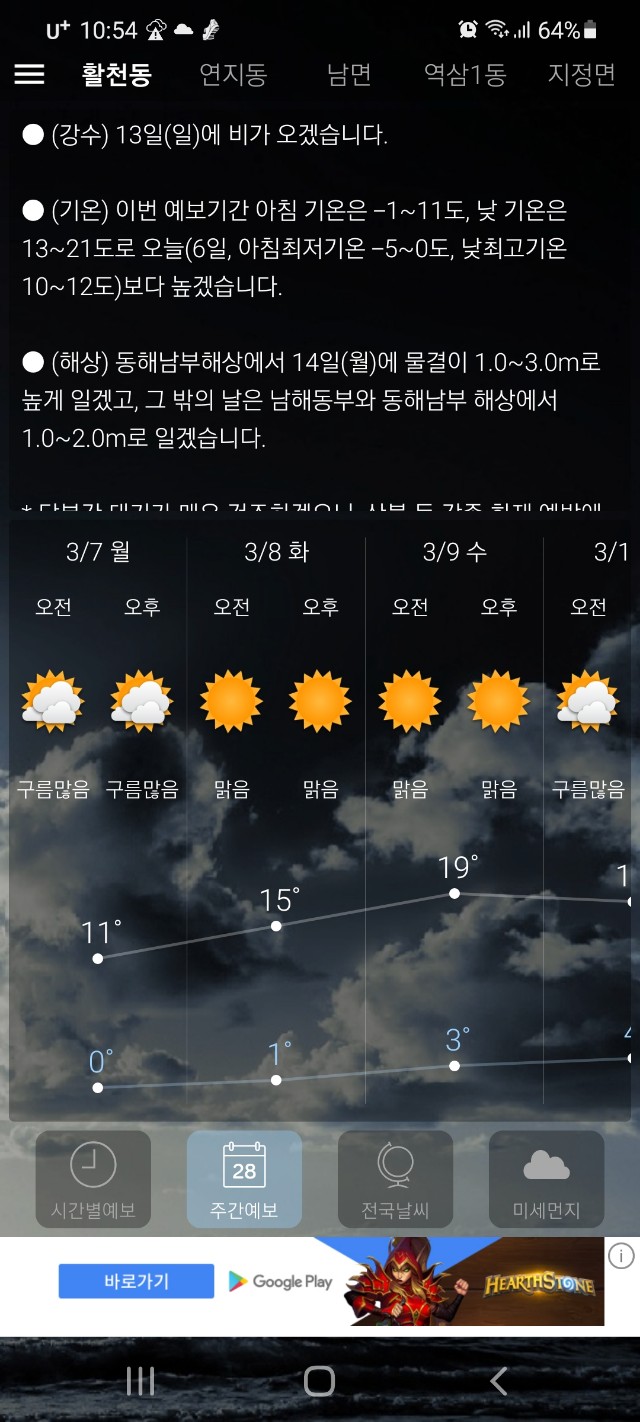This screenshot has width=640, height=1422.
Task: Select the 주간예보 weekly forecast button
Action: [x=244, y=1180]
